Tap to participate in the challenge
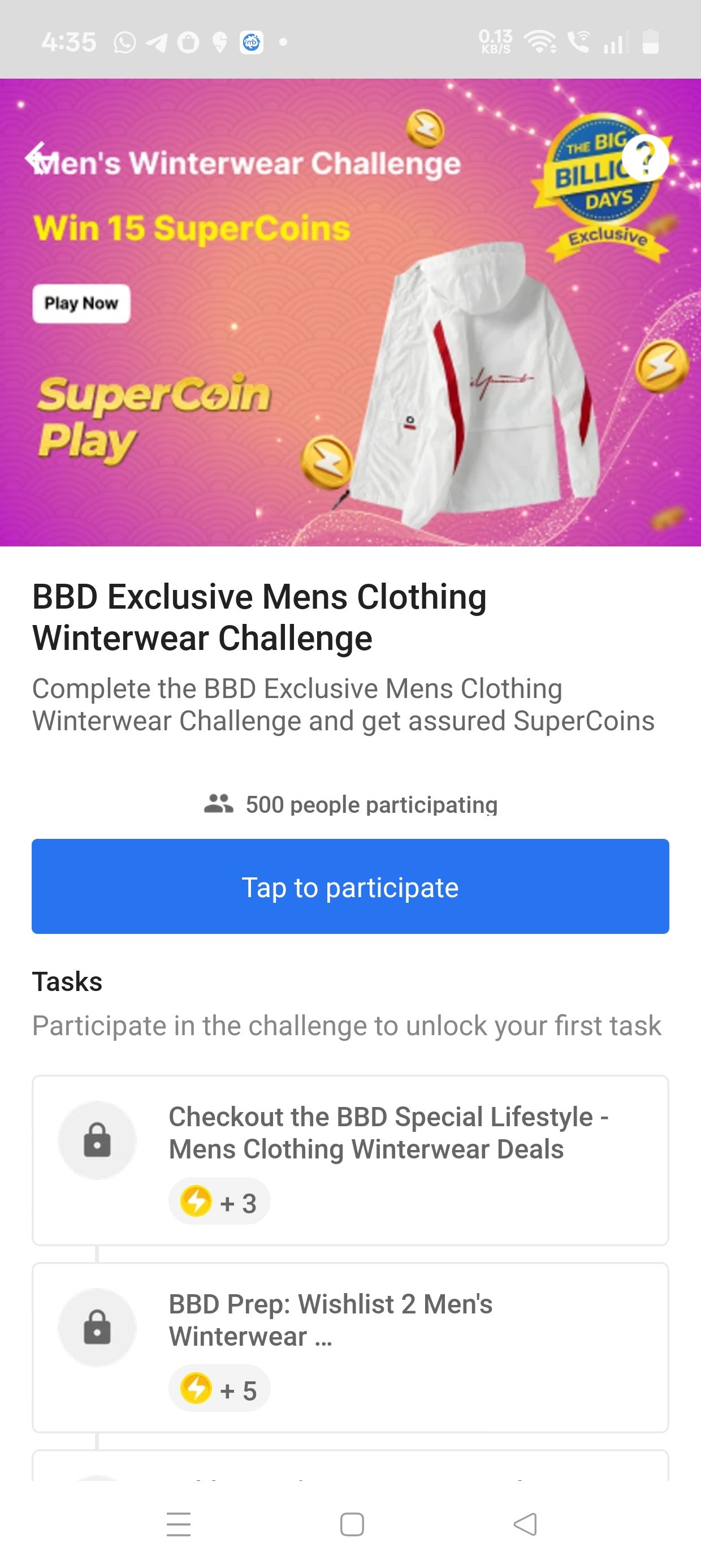Screen dimensions: 701x1568 (x=350, y=886)
